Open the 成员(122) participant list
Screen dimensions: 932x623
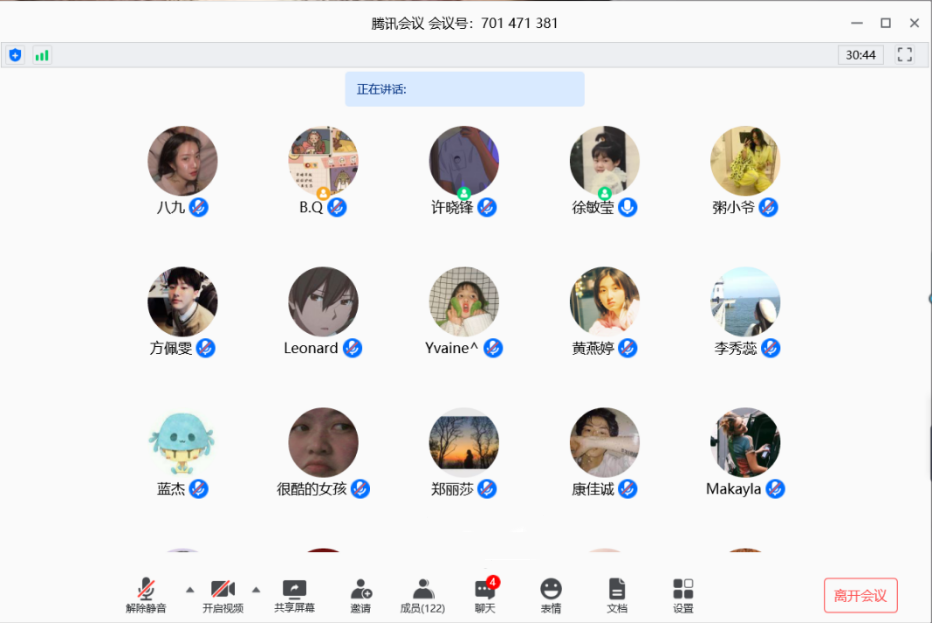[x=422, y=594]
